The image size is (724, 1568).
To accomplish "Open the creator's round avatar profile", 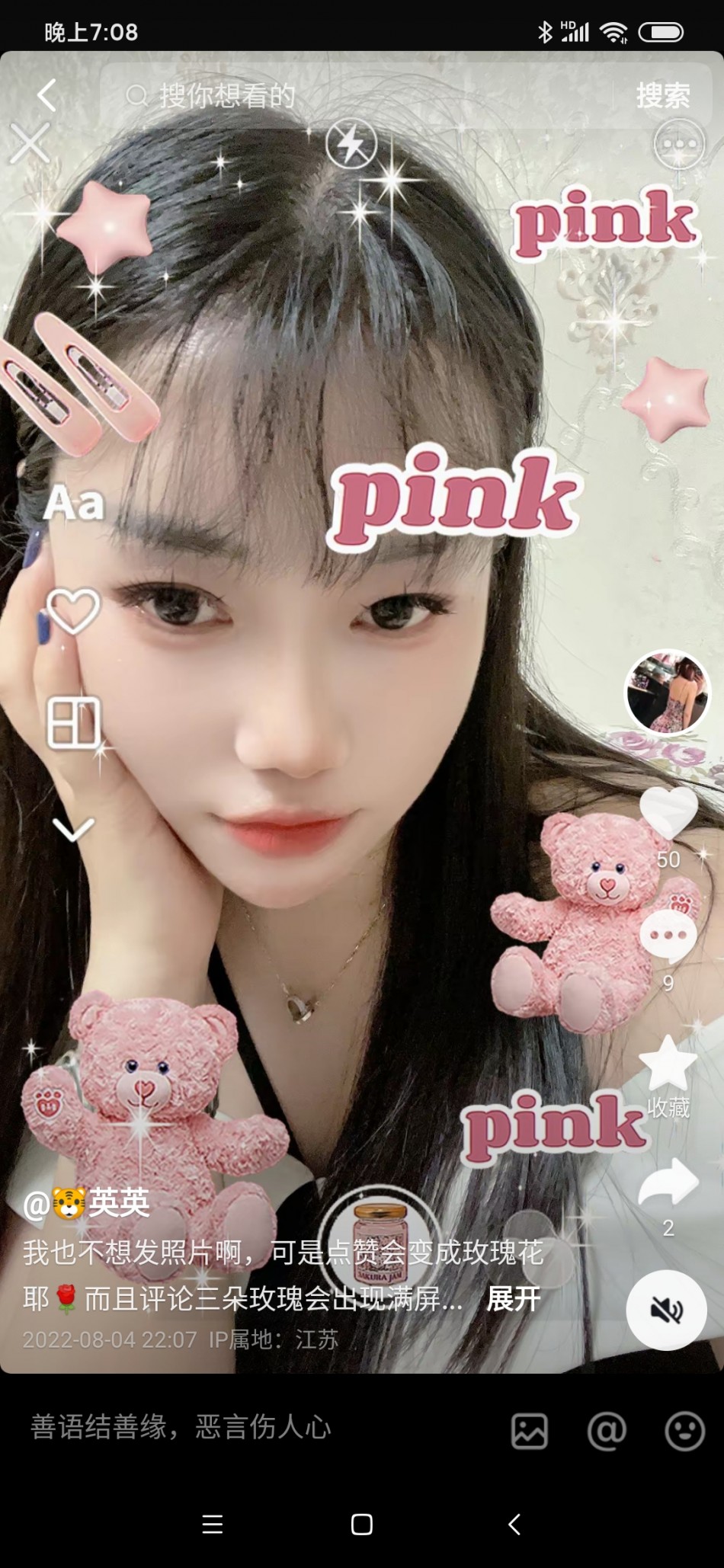I will click(x=668, y=692).
